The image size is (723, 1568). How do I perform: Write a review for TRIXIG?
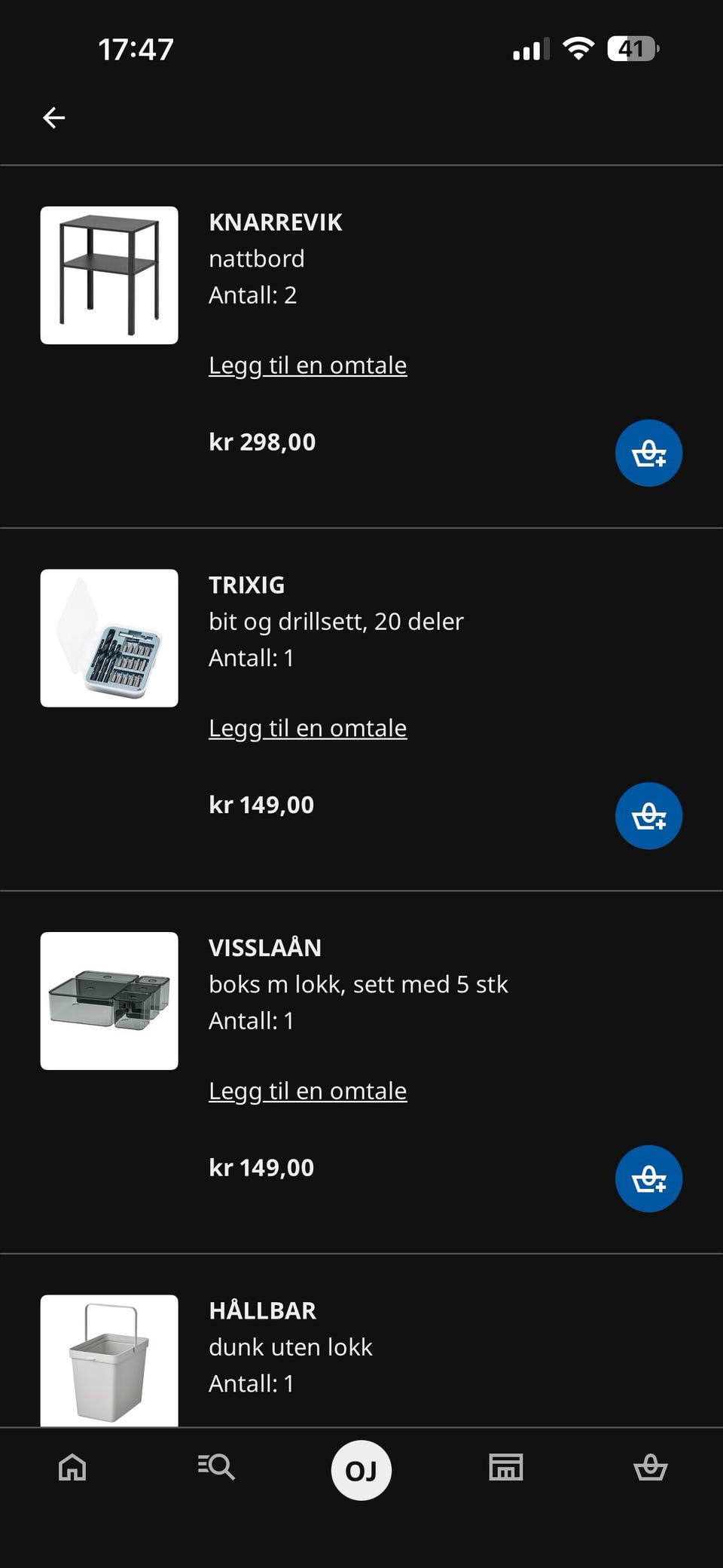pos(307,729)
